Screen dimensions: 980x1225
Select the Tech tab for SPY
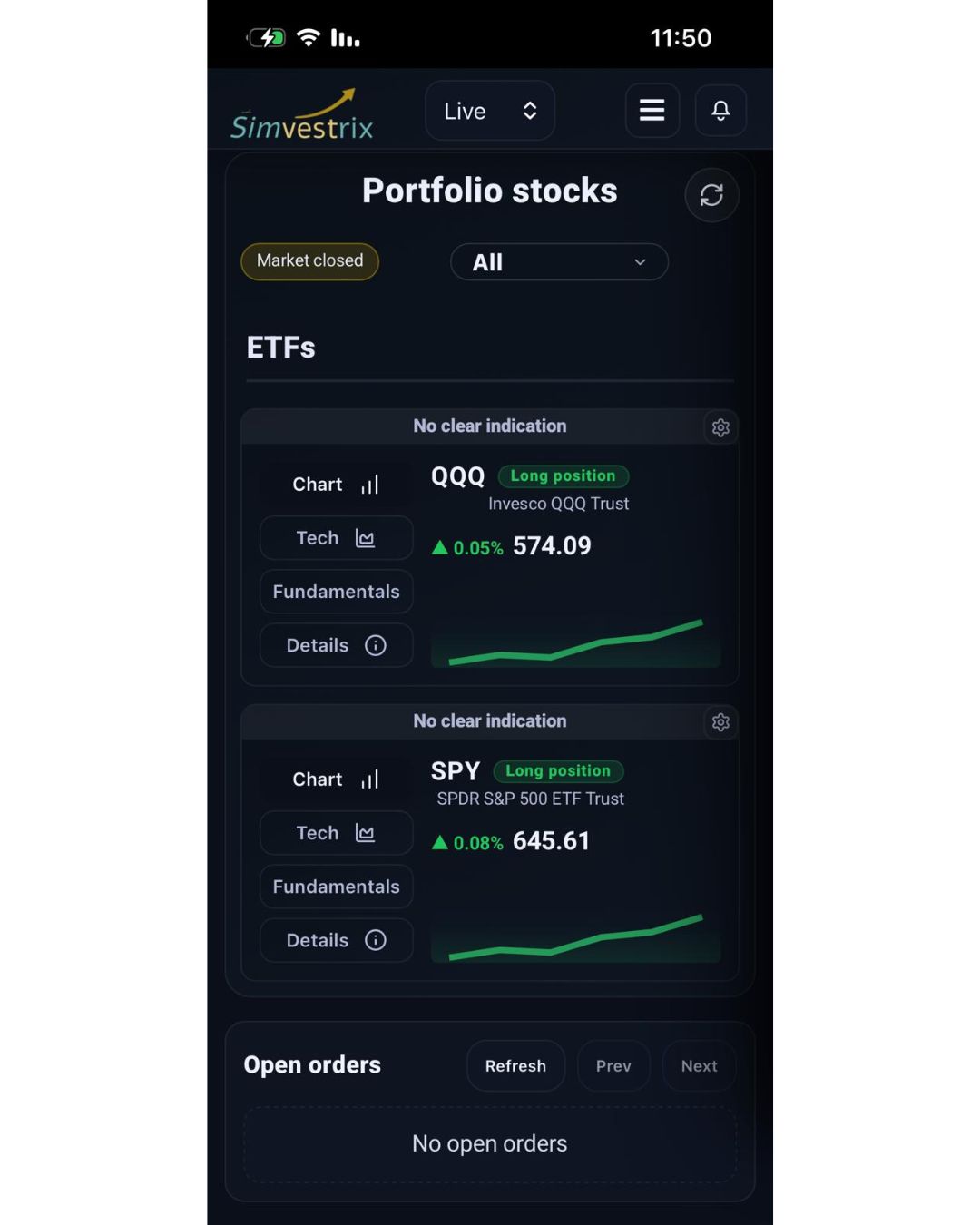tap(336, 832)
